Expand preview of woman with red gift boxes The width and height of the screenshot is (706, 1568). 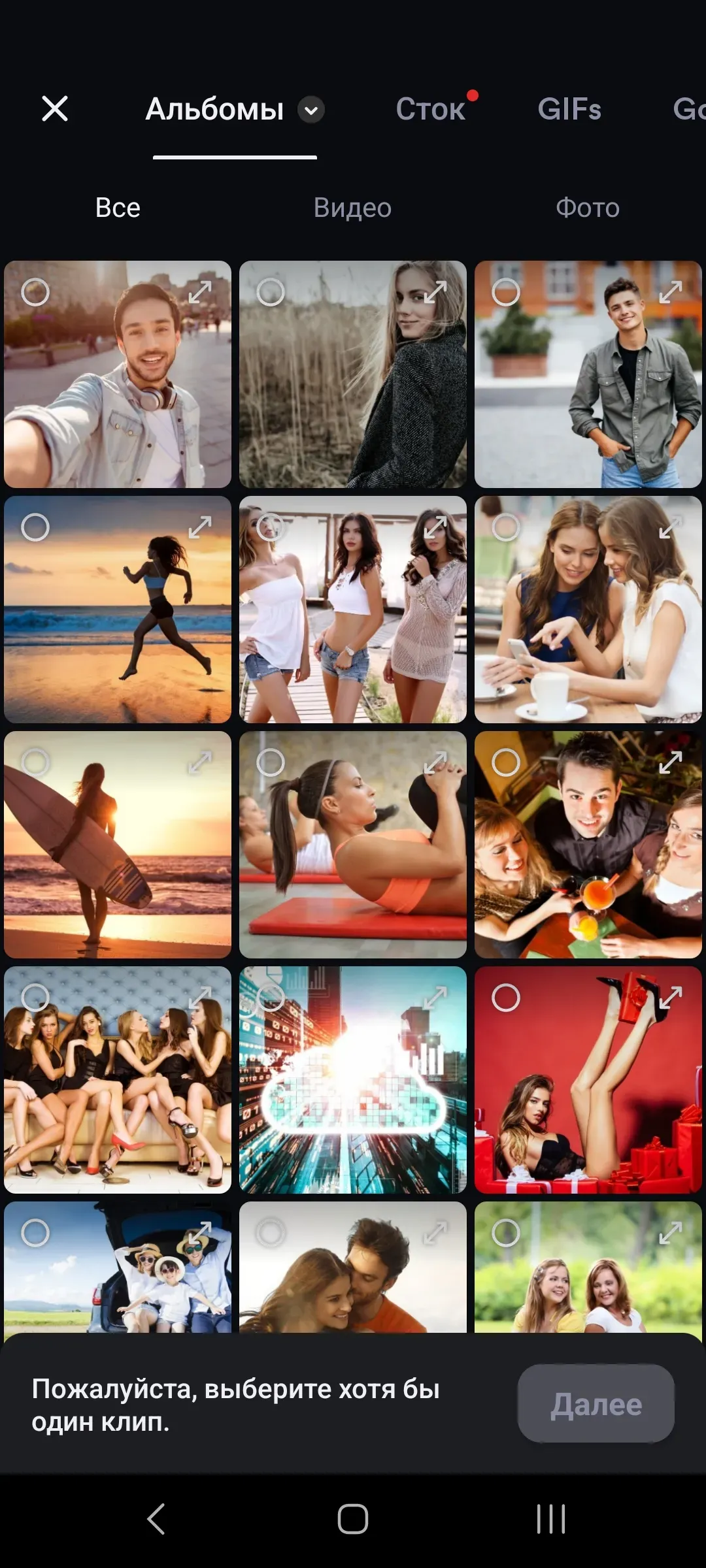click(670, 998)
